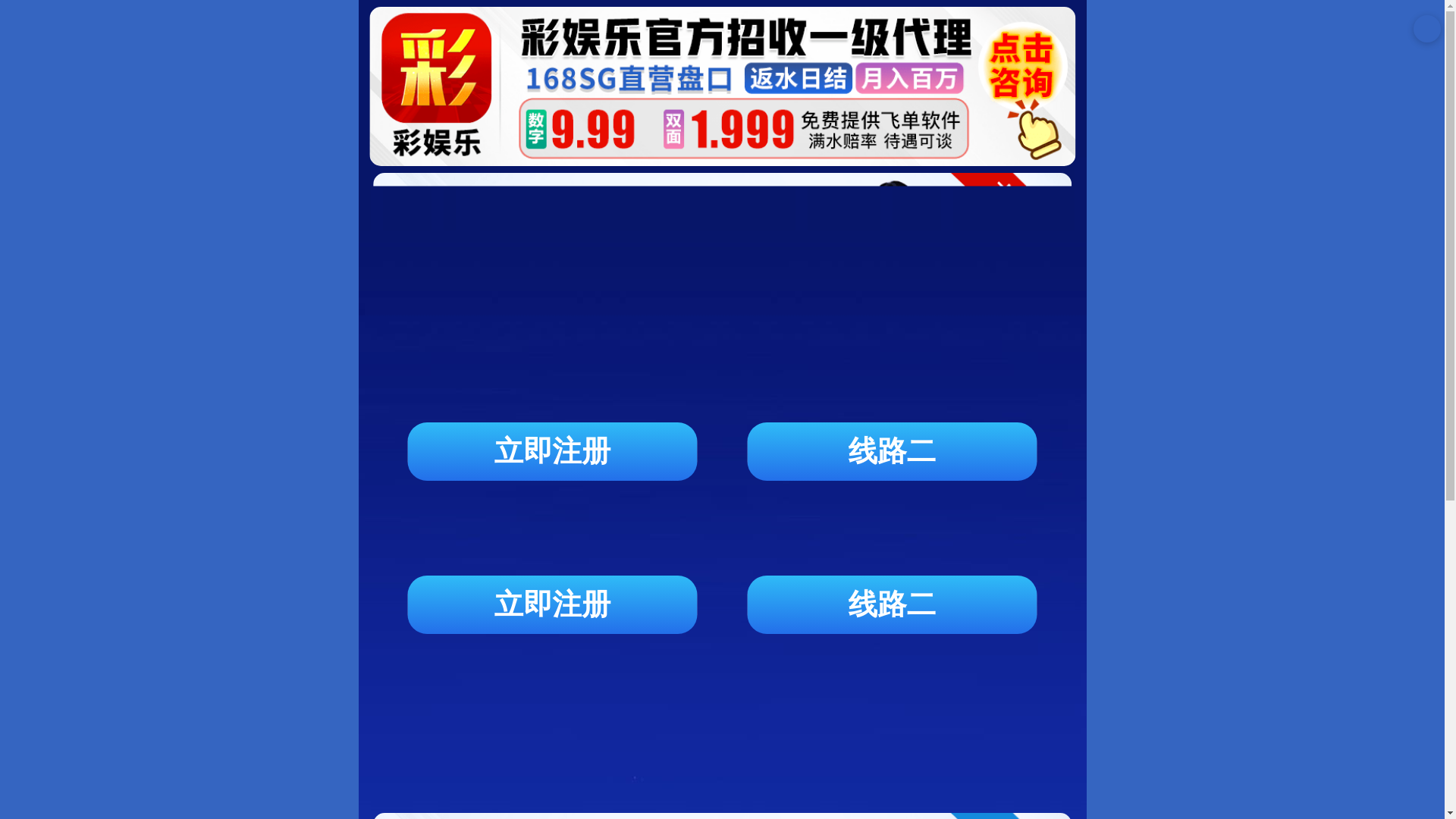Viewport: 1456px width, 819px height.
Task: Tap the lower 线路二 button
Action: click(892, 605)
